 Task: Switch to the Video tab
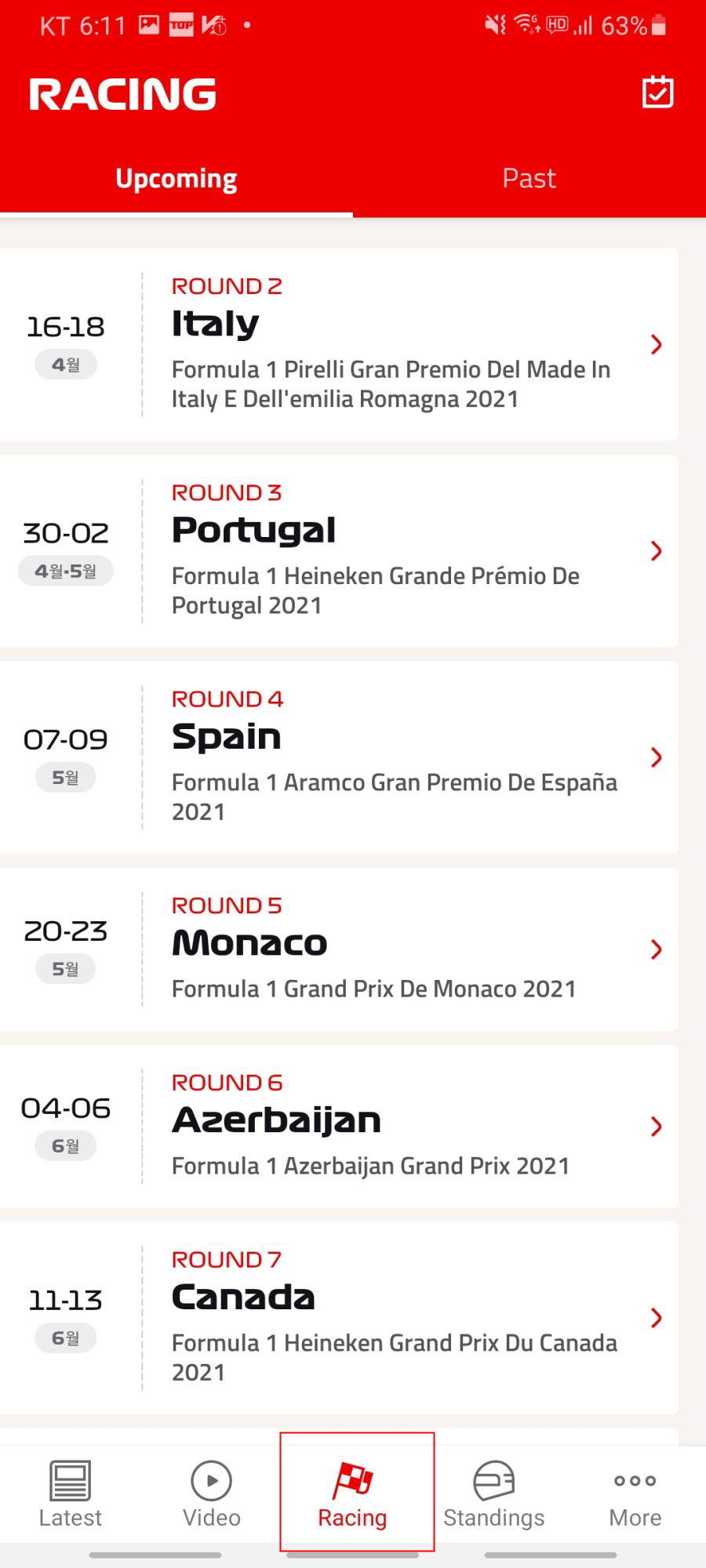[212, 1494]
